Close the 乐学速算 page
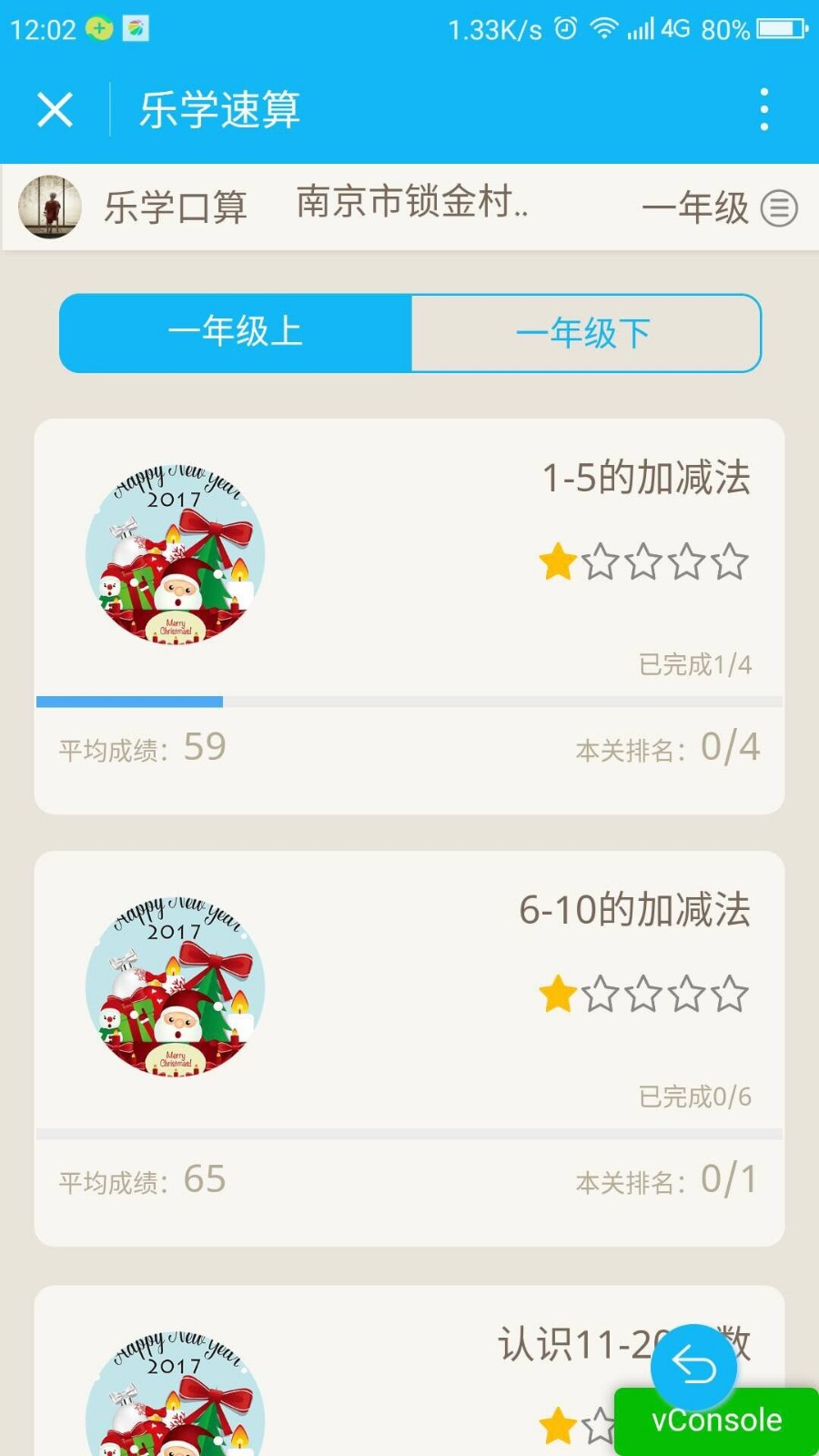819x1456 pixels. [x=55, y=110]
